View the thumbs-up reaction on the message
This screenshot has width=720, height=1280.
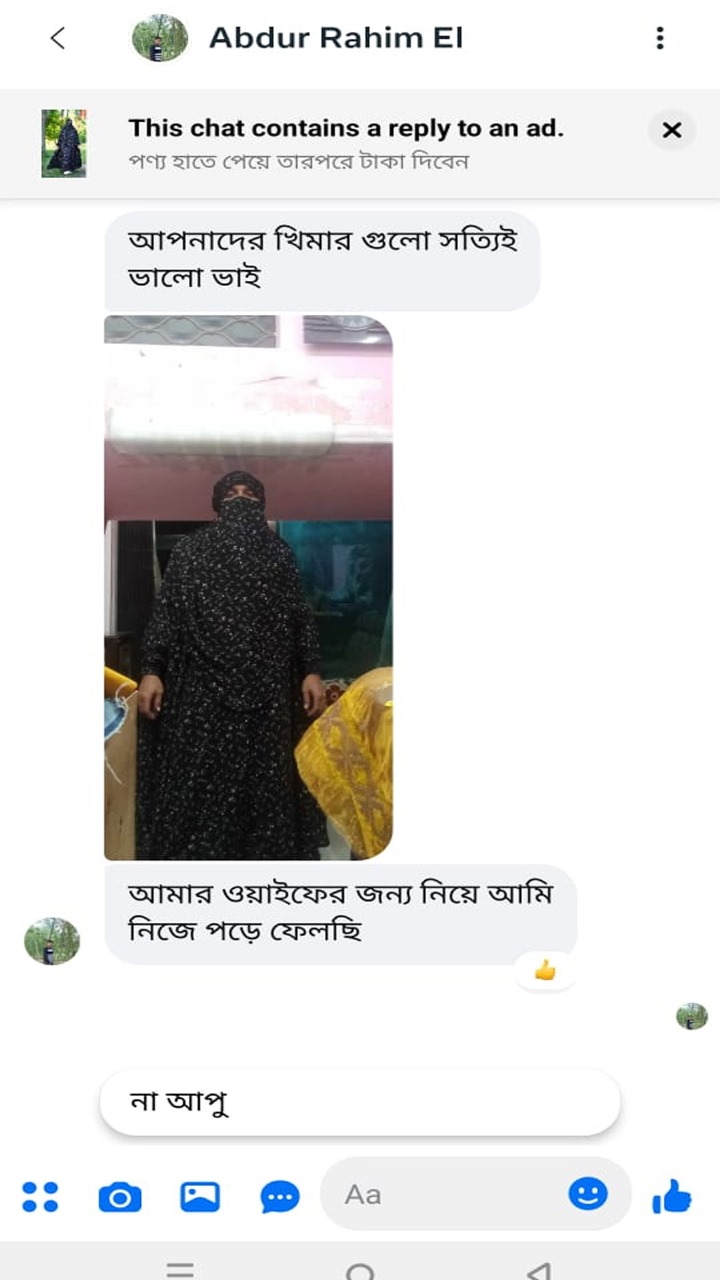pyautogui.click(x=545, y=968)
